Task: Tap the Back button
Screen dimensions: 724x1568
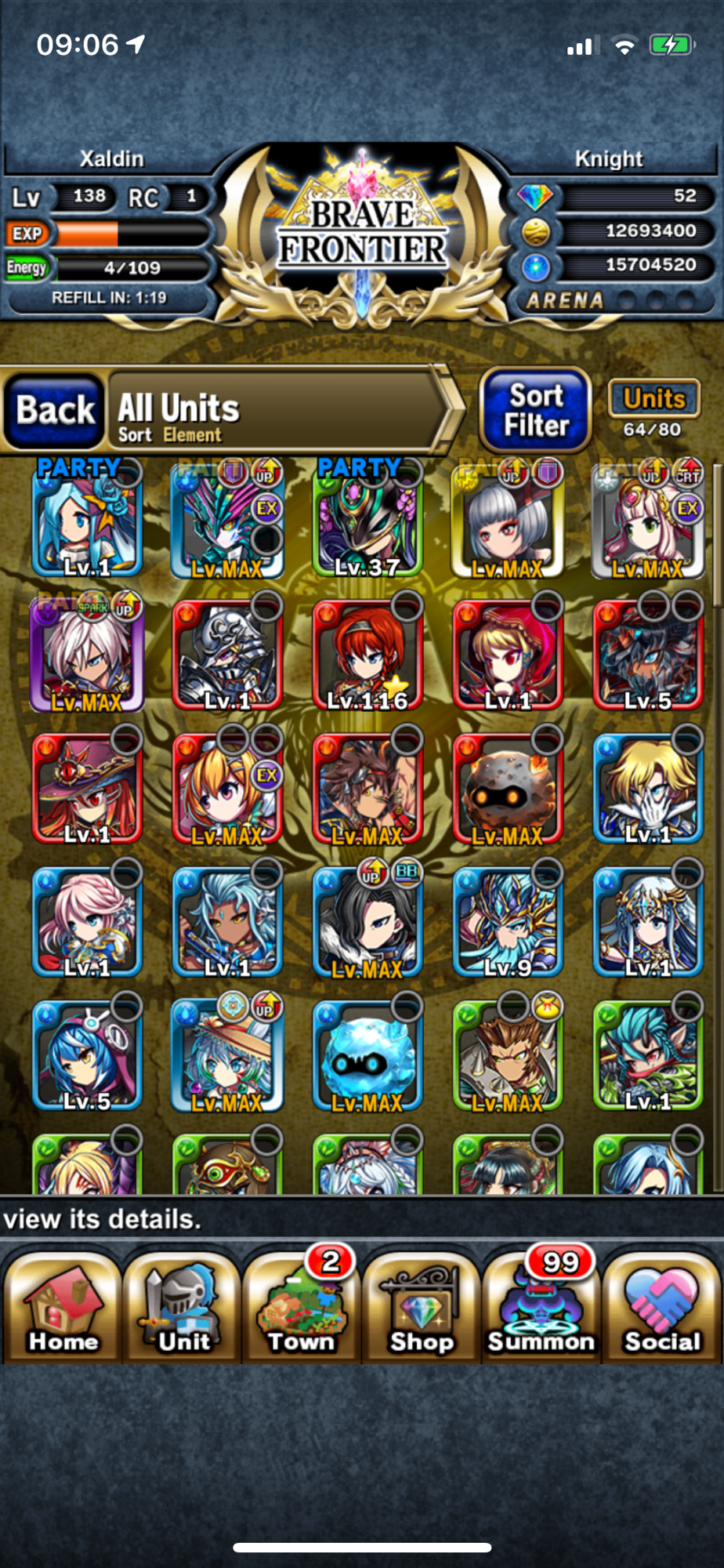Action: tap(54, 410)
